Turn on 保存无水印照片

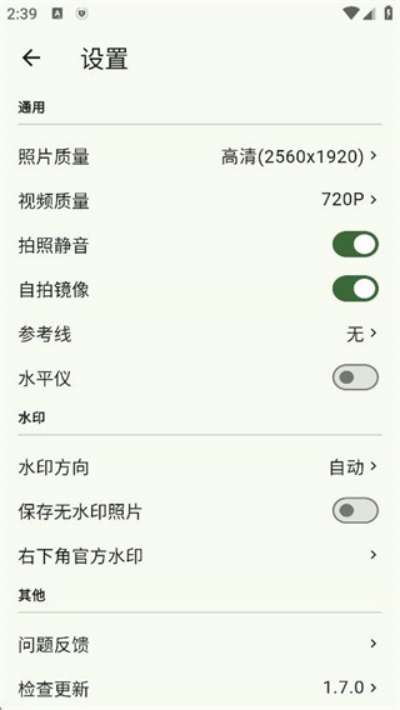(x=355, y=511)
